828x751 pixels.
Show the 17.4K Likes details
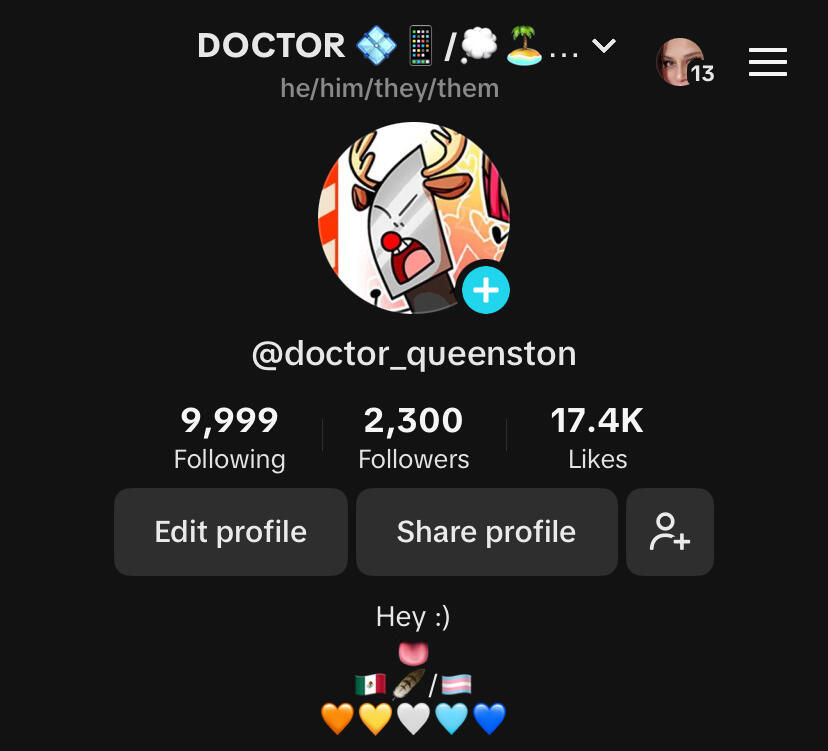coord(597,437)
